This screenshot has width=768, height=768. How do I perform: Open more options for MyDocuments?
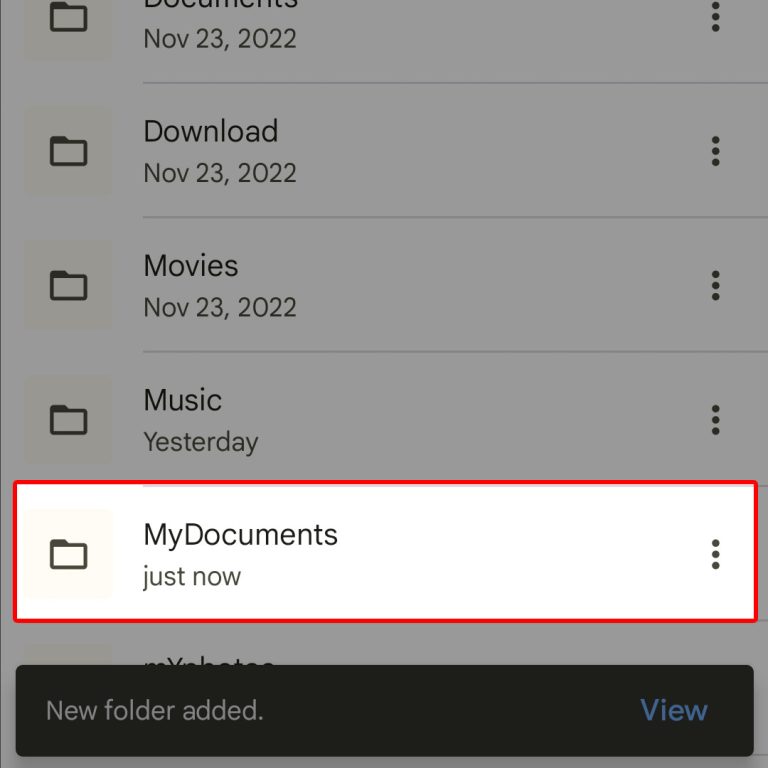point(715,554)
